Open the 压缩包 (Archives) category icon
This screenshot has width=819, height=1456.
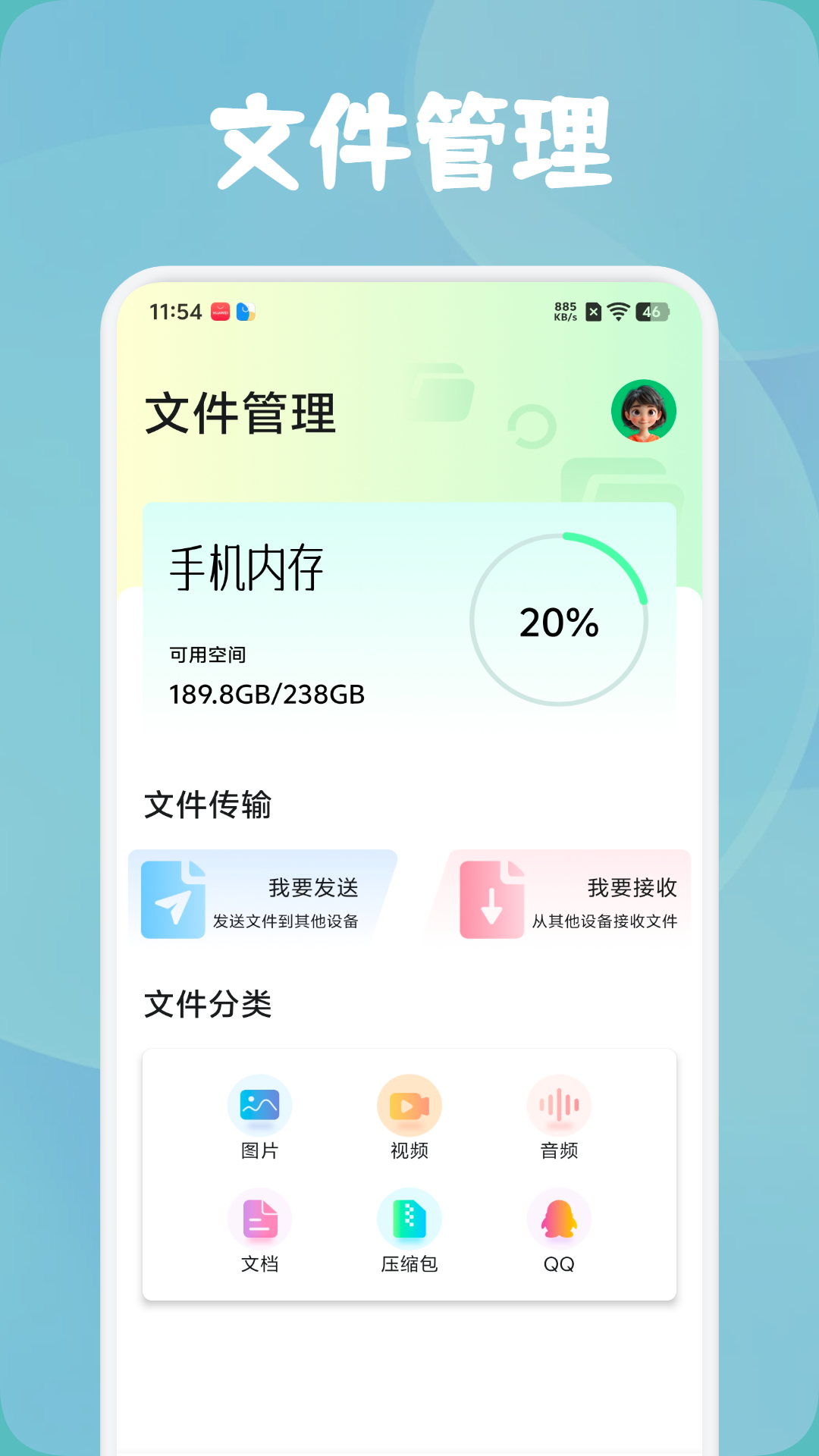(x=409, y=1218)
